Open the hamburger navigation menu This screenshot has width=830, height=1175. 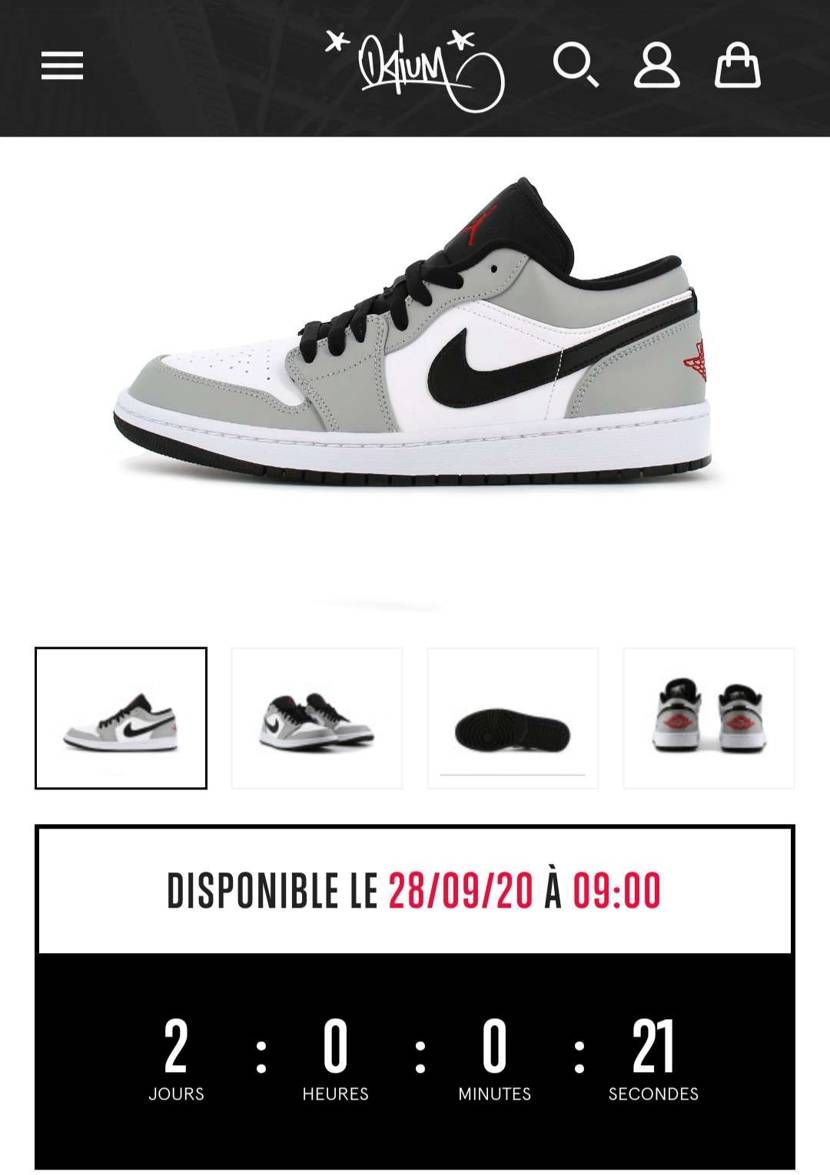point(62,66)
